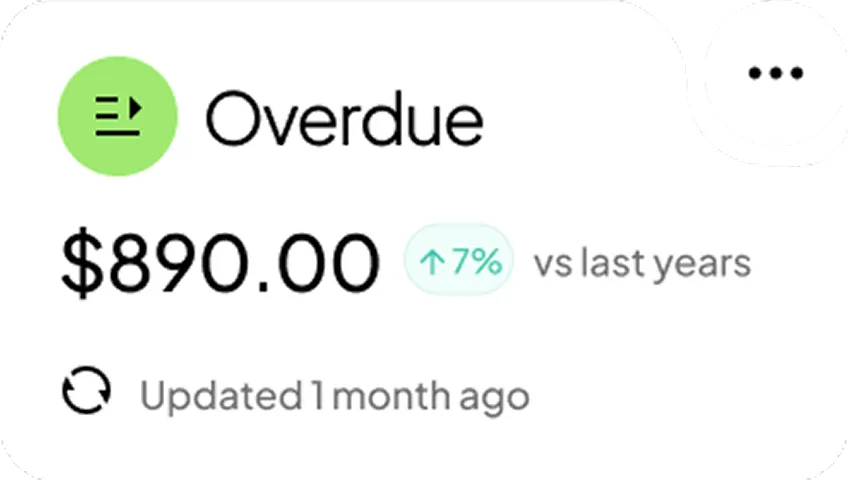Image resolution: width=848 pixels, height=480 pixels.
Task: Open the Overdue card details
Action: [x=343, y=118]
